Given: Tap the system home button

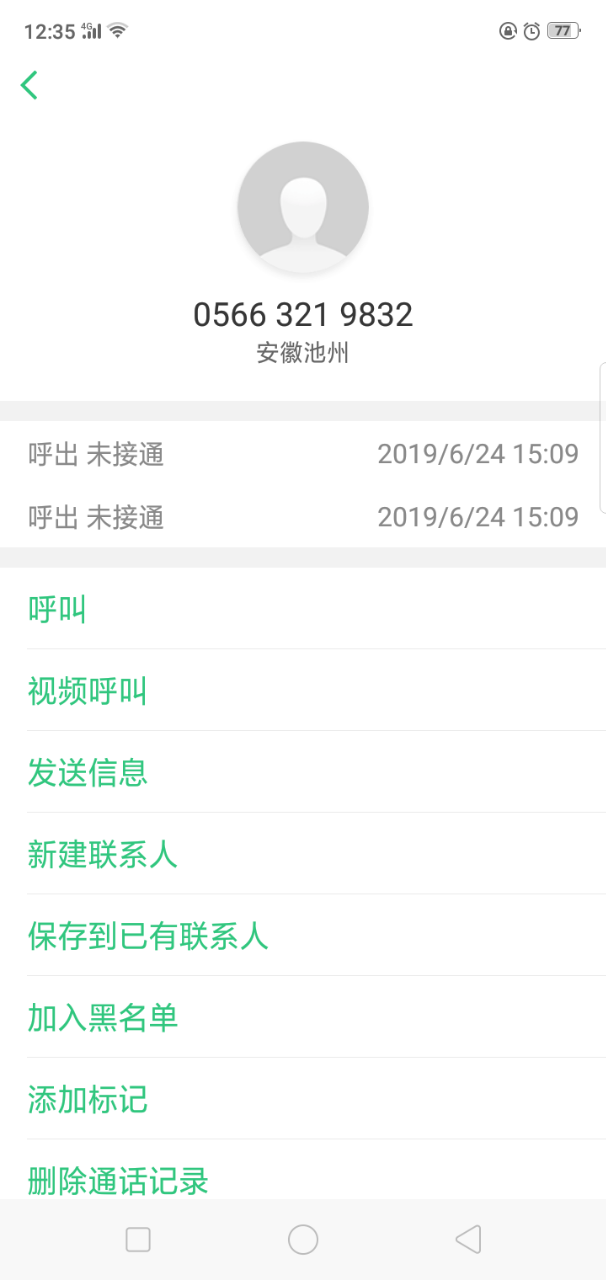Looking at the screenshot, I should [x=303, y=1240].
